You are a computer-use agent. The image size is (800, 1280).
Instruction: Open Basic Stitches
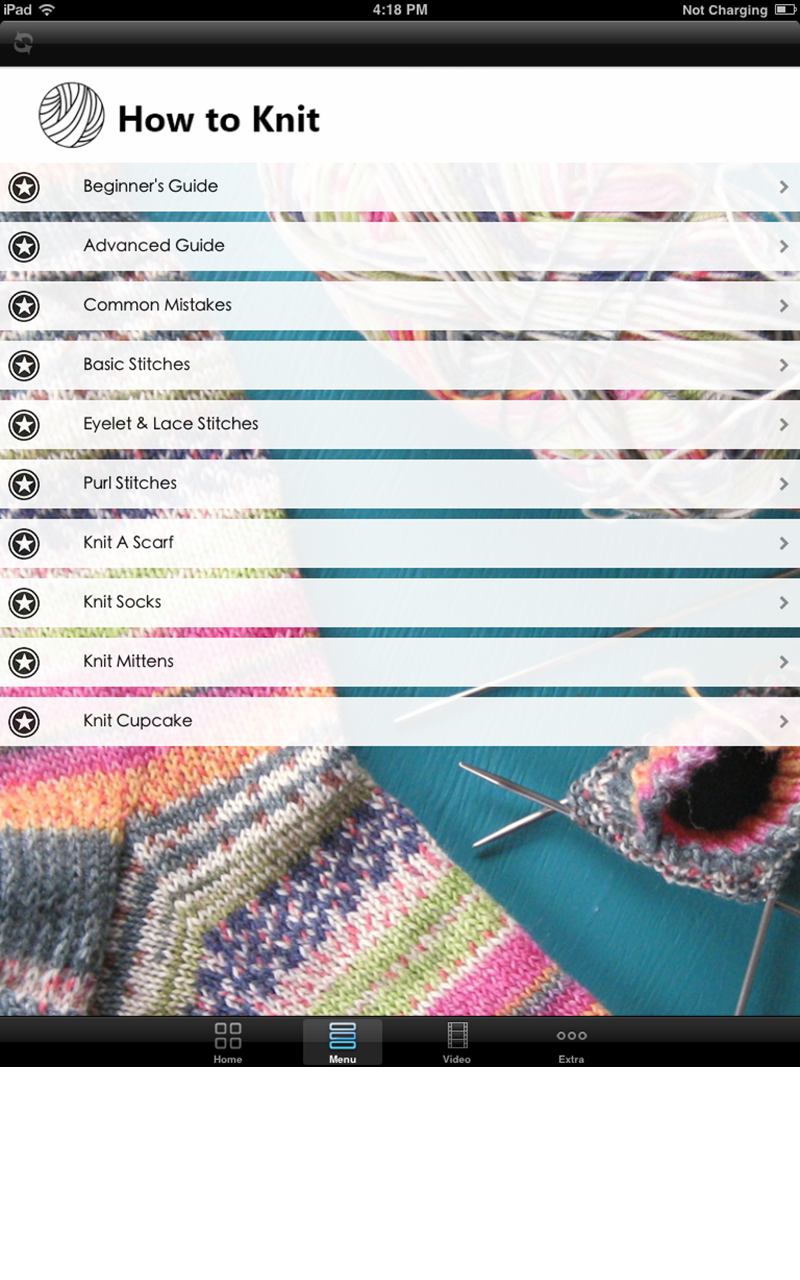point(400,365)
